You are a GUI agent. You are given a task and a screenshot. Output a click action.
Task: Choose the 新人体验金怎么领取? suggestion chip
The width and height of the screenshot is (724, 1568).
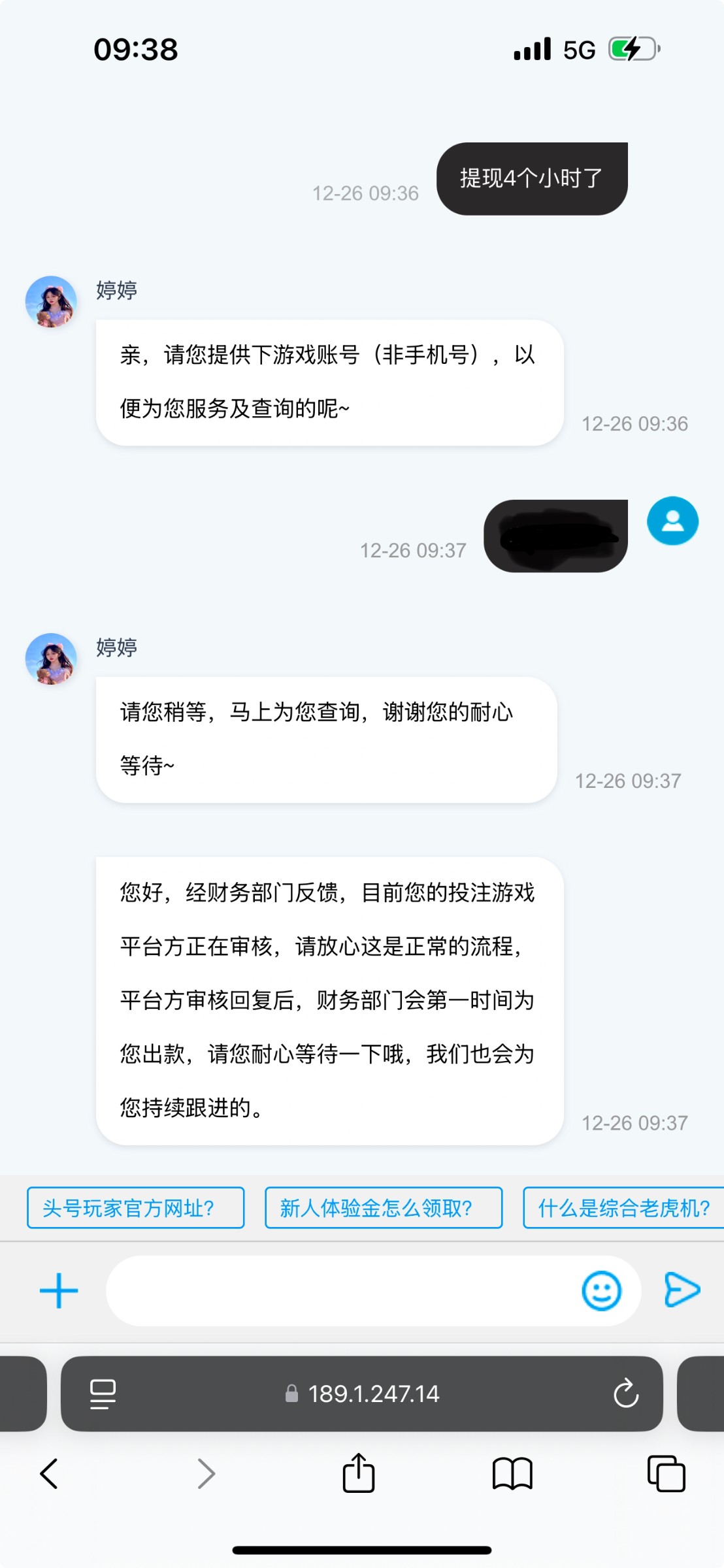click(384, 1208)
